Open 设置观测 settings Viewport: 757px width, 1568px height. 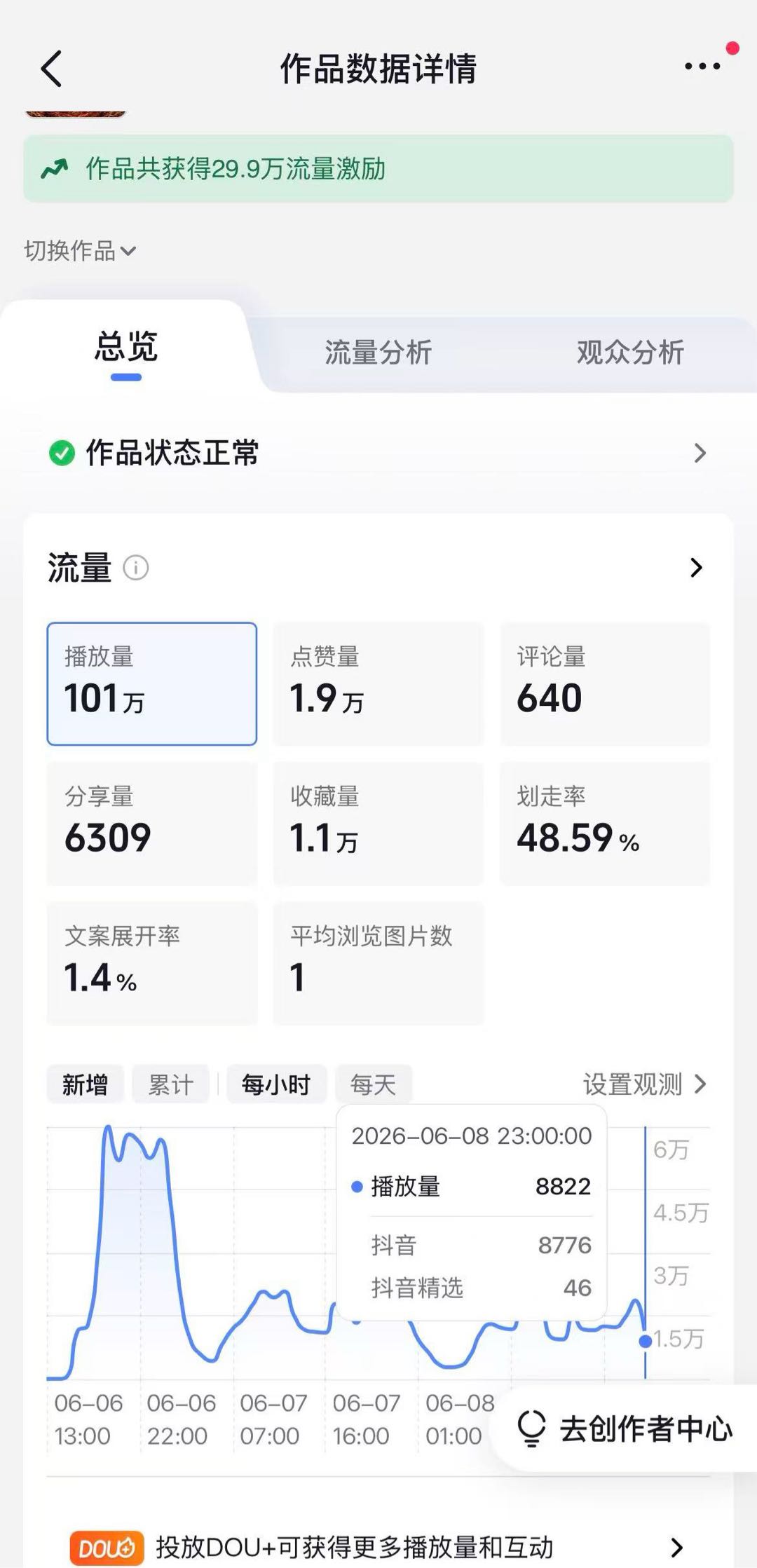coord(645,1084)
